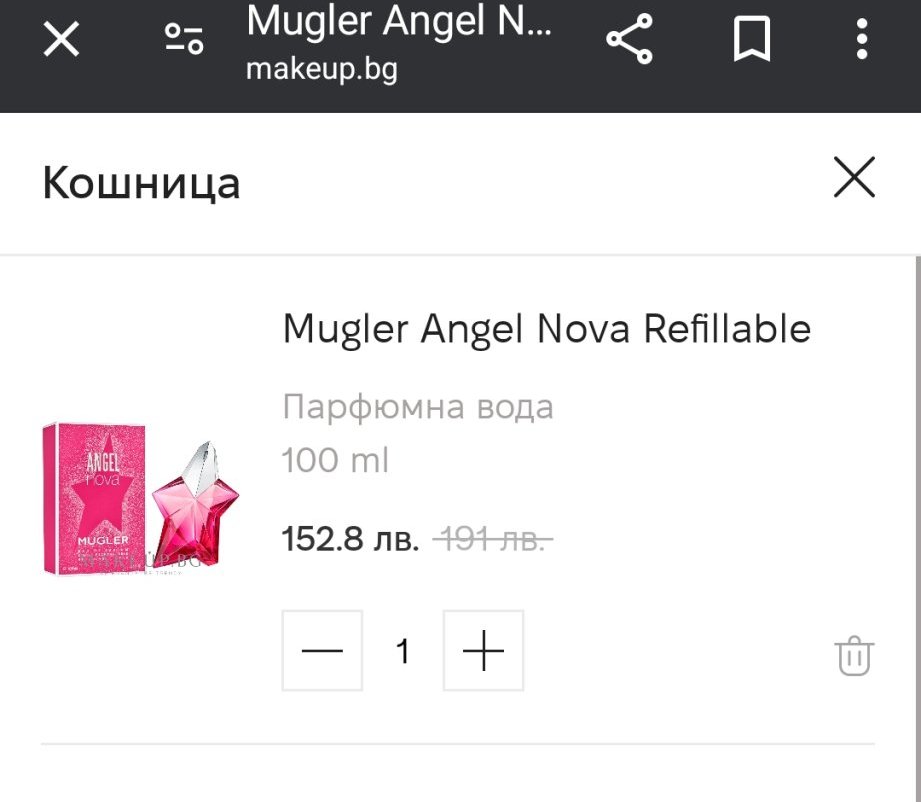Open the browser overflow menu
Viewport: 921px width, 802px height.
(862, 41)
